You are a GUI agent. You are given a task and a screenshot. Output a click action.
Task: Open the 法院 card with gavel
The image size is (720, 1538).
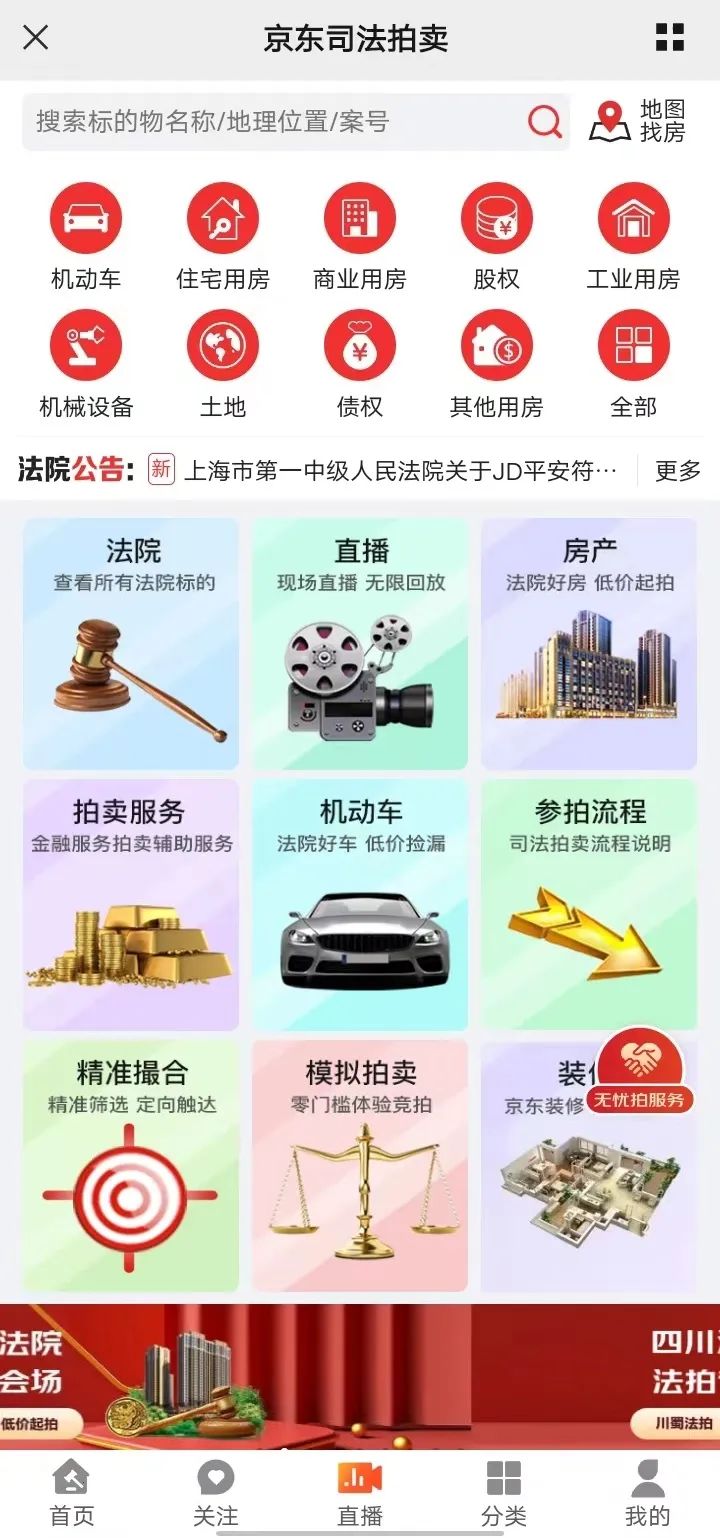click(131, 643)
